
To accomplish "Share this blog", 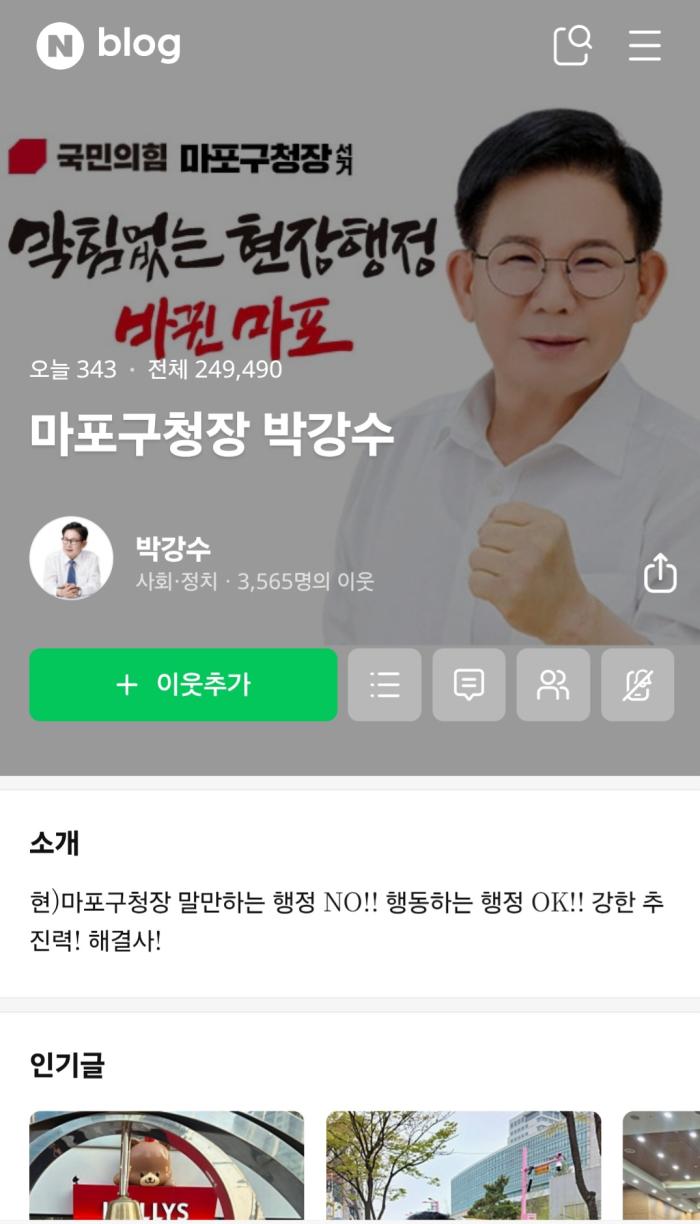I will point(660,574).
